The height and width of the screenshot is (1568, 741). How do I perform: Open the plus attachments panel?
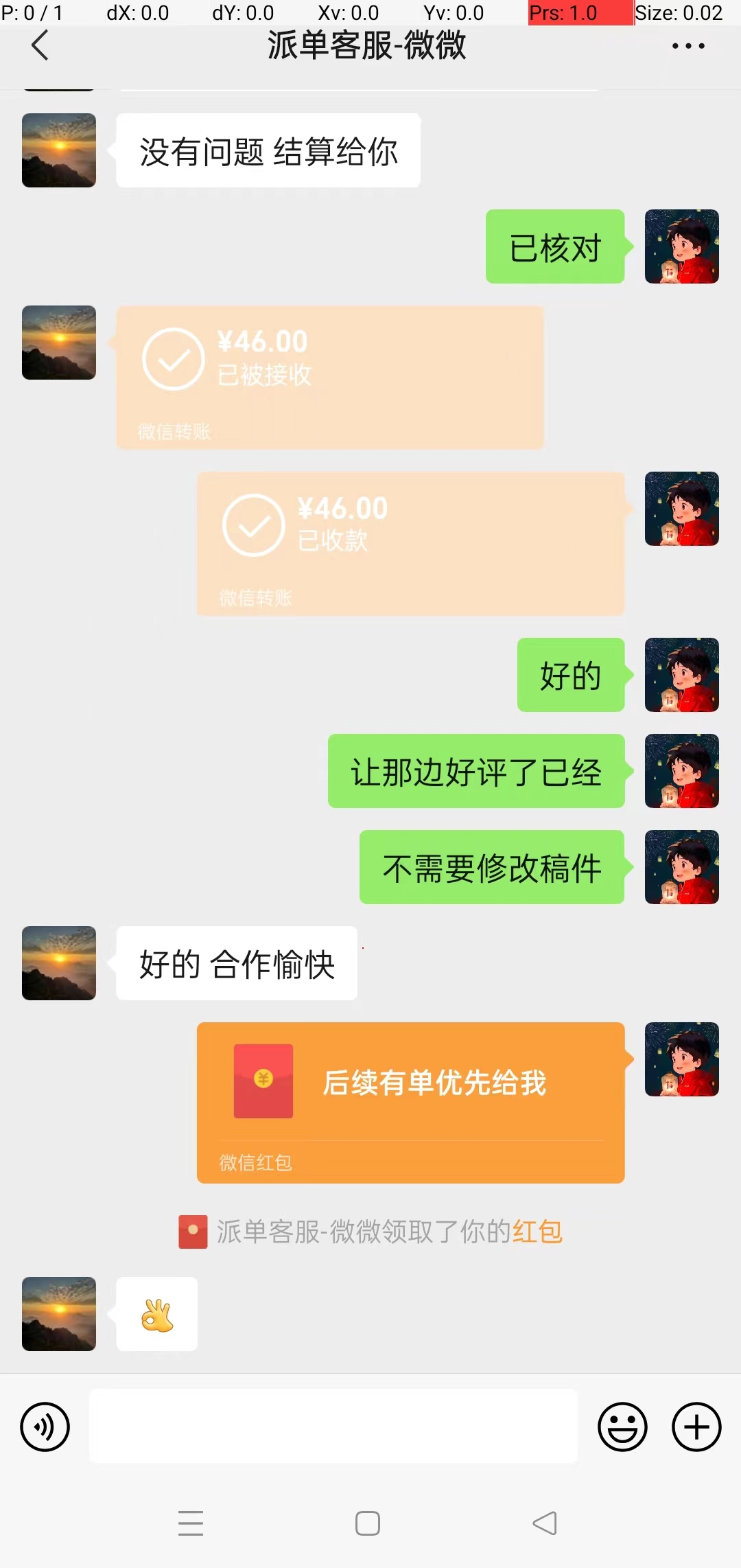696,1427
